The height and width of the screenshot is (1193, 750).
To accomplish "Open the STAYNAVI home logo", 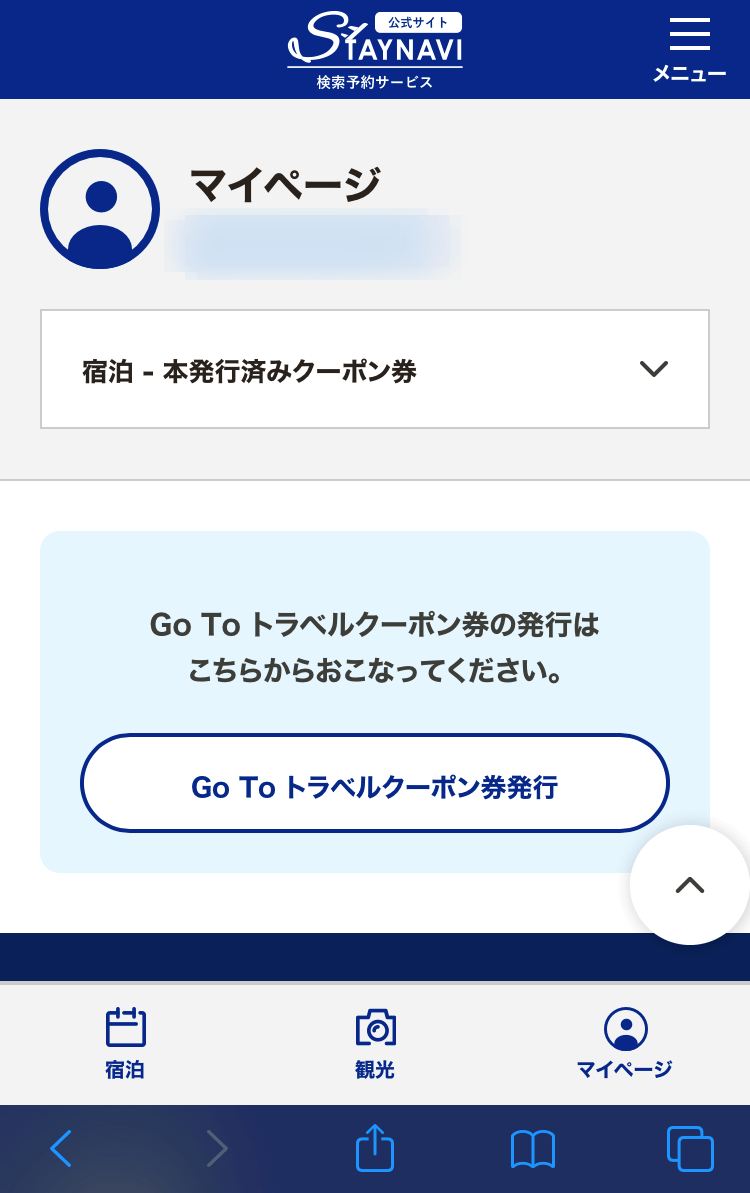I will click(375, 48).
